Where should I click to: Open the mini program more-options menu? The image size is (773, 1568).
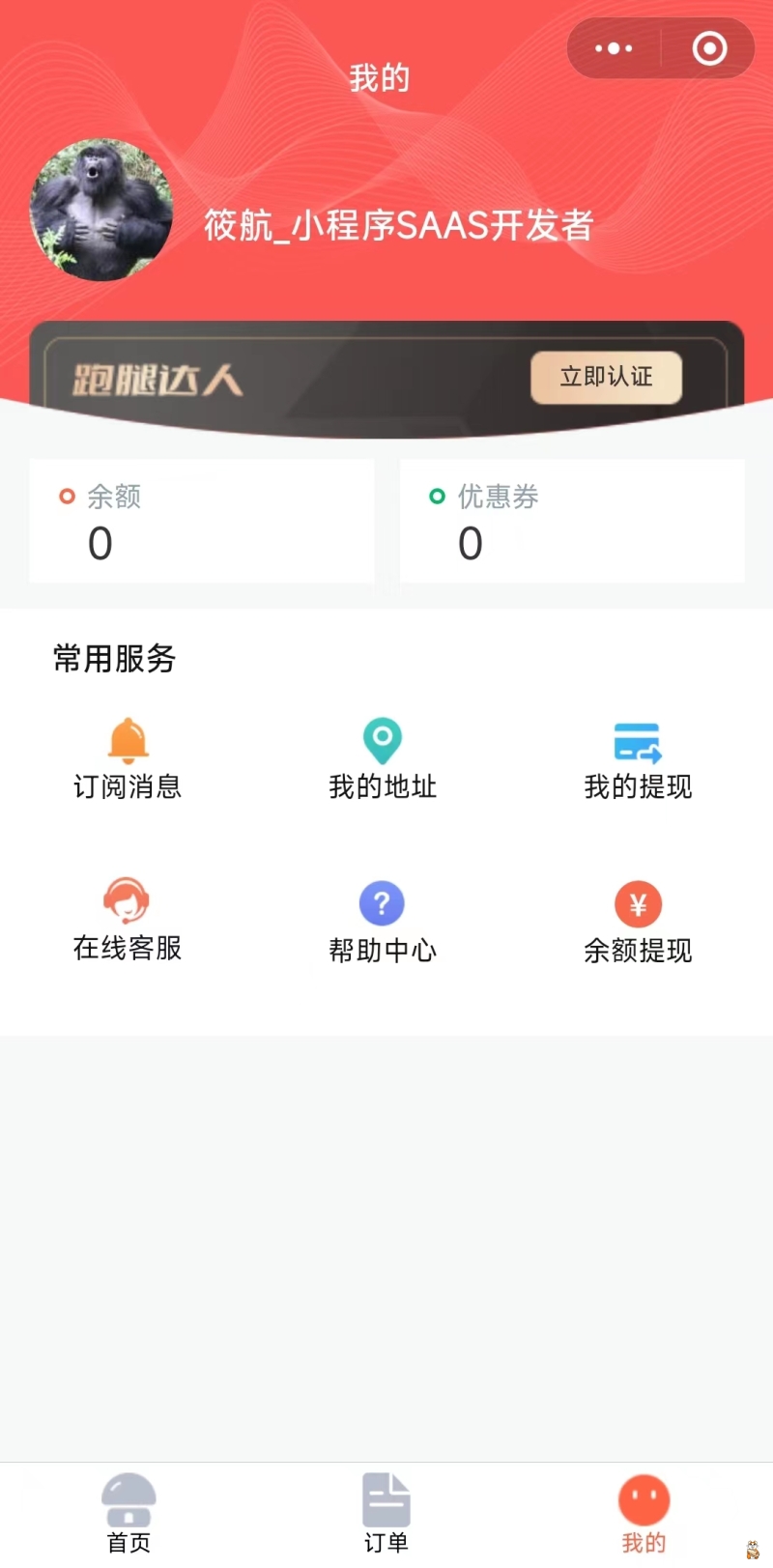point(614,48)
